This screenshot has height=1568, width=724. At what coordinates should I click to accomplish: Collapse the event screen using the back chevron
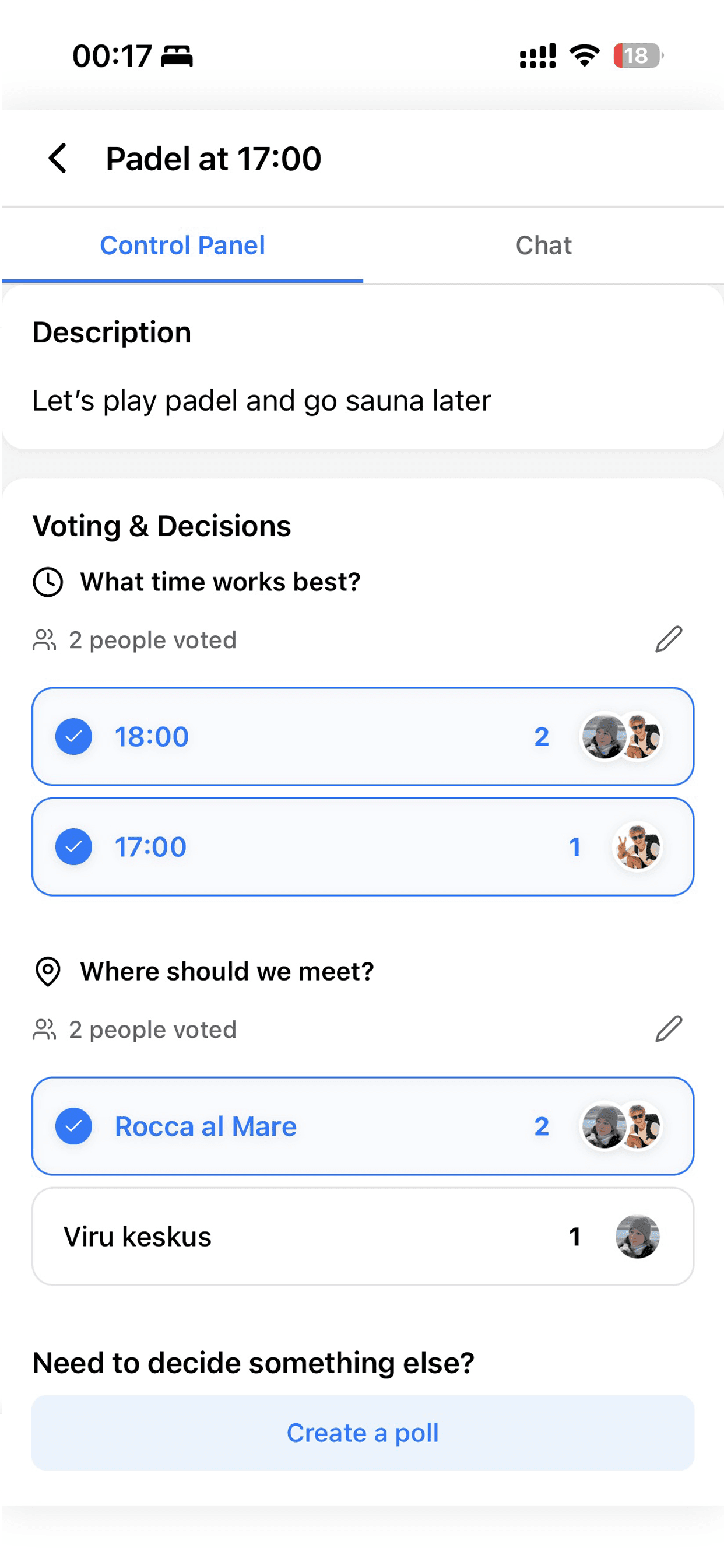[x=58, y=158]
